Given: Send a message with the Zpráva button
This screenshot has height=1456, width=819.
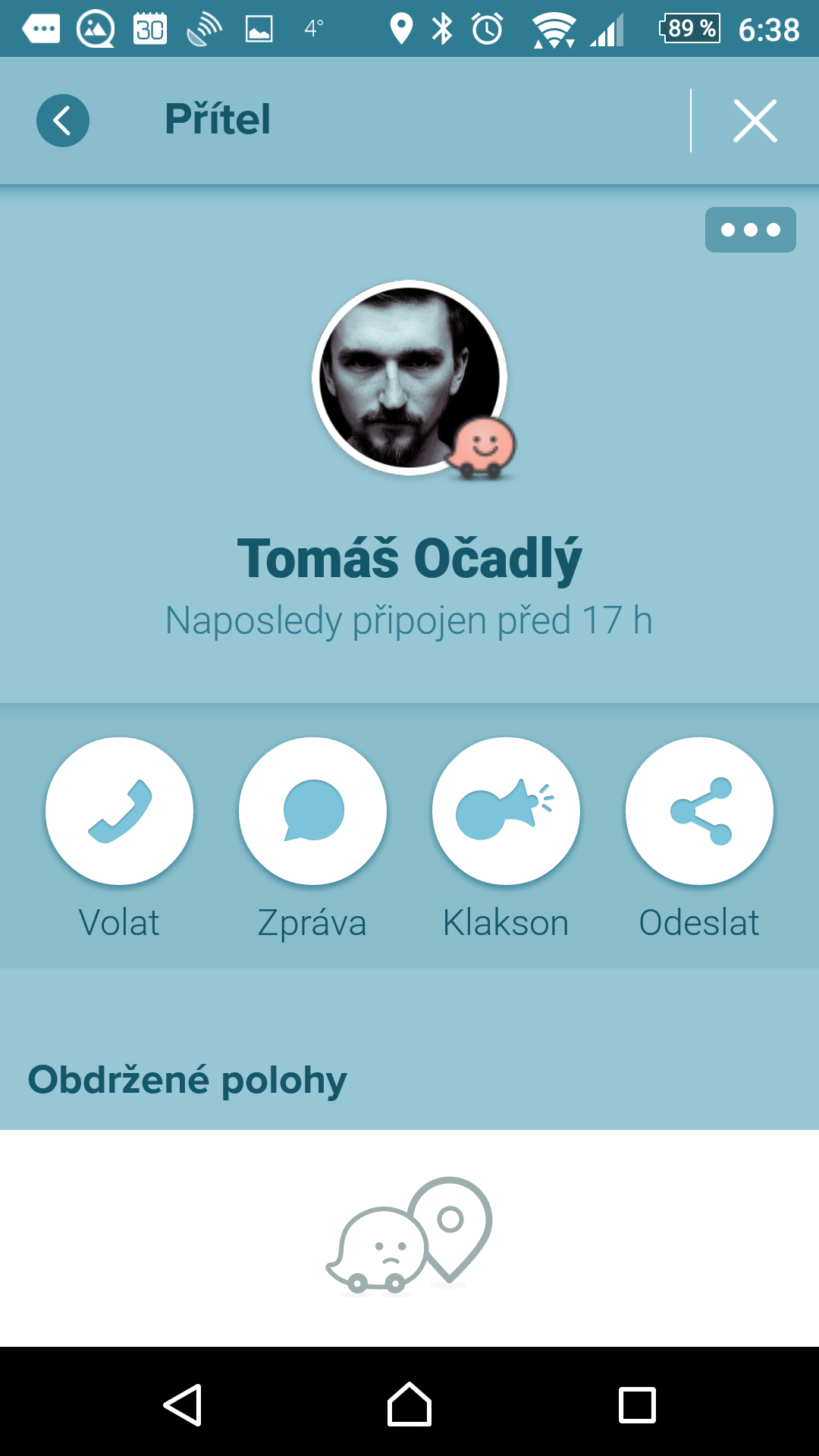Looking at the screenshot, I should tap(312, 811).
